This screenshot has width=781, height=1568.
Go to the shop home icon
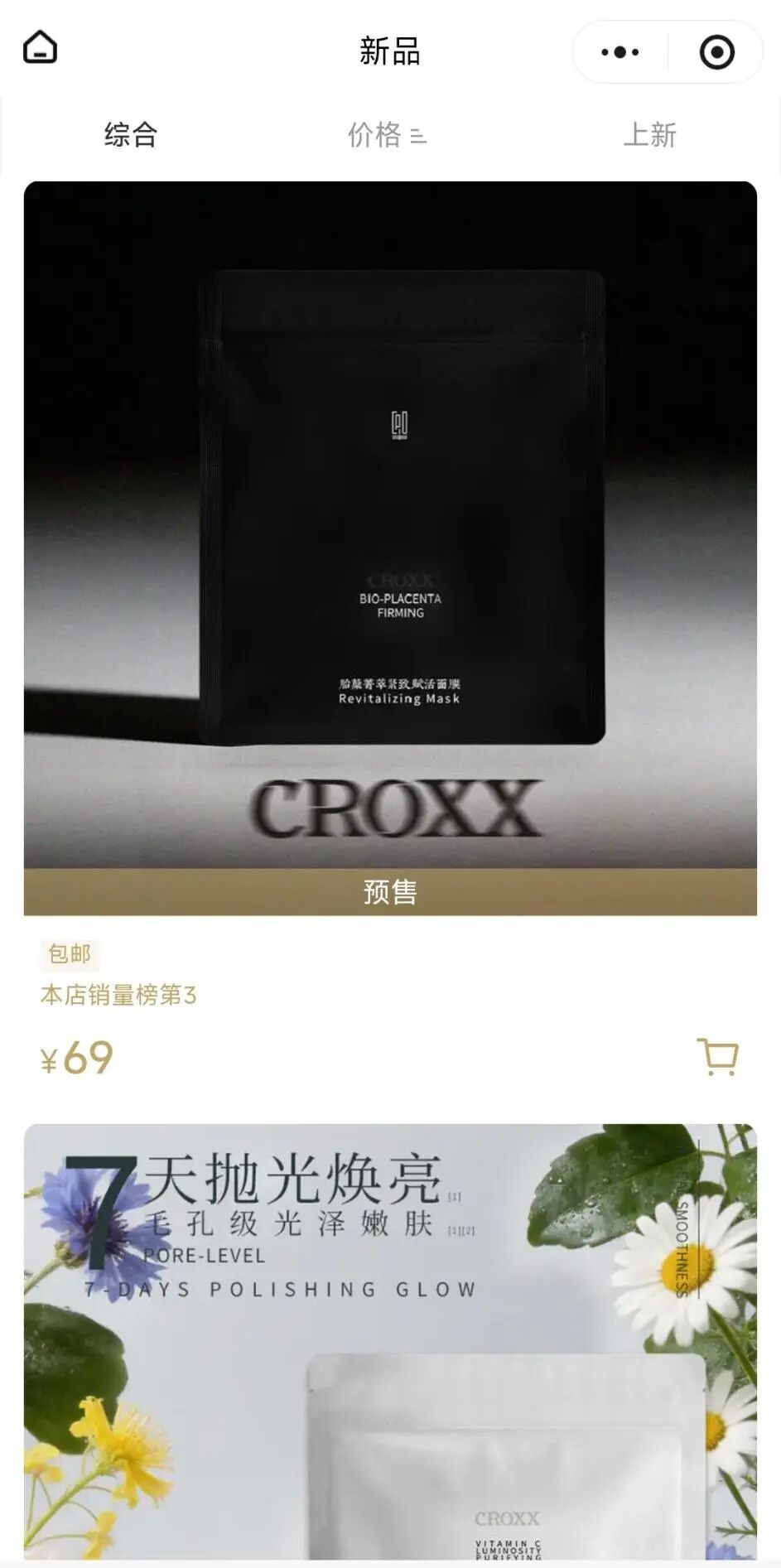point(40,48)
